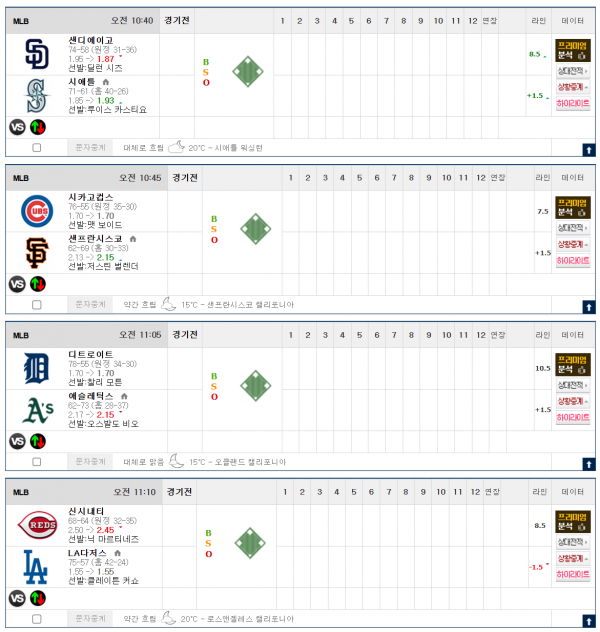
Task: View head-to-head record for Cubs vs San Francisco
Action: pos(573,229)
